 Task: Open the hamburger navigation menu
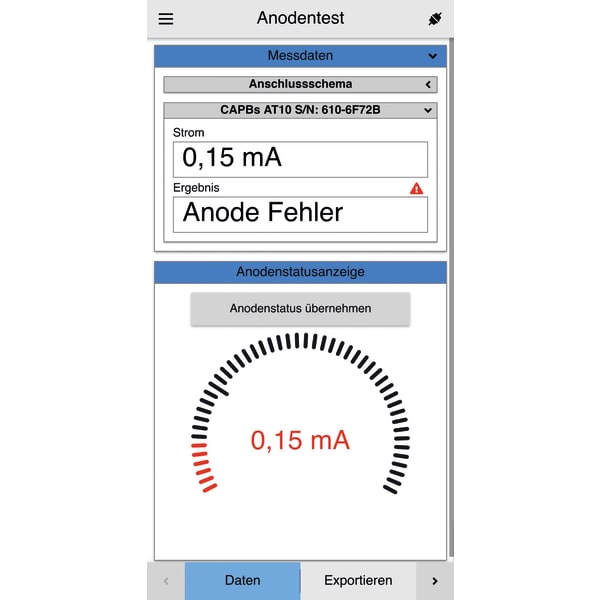(166, 19)
